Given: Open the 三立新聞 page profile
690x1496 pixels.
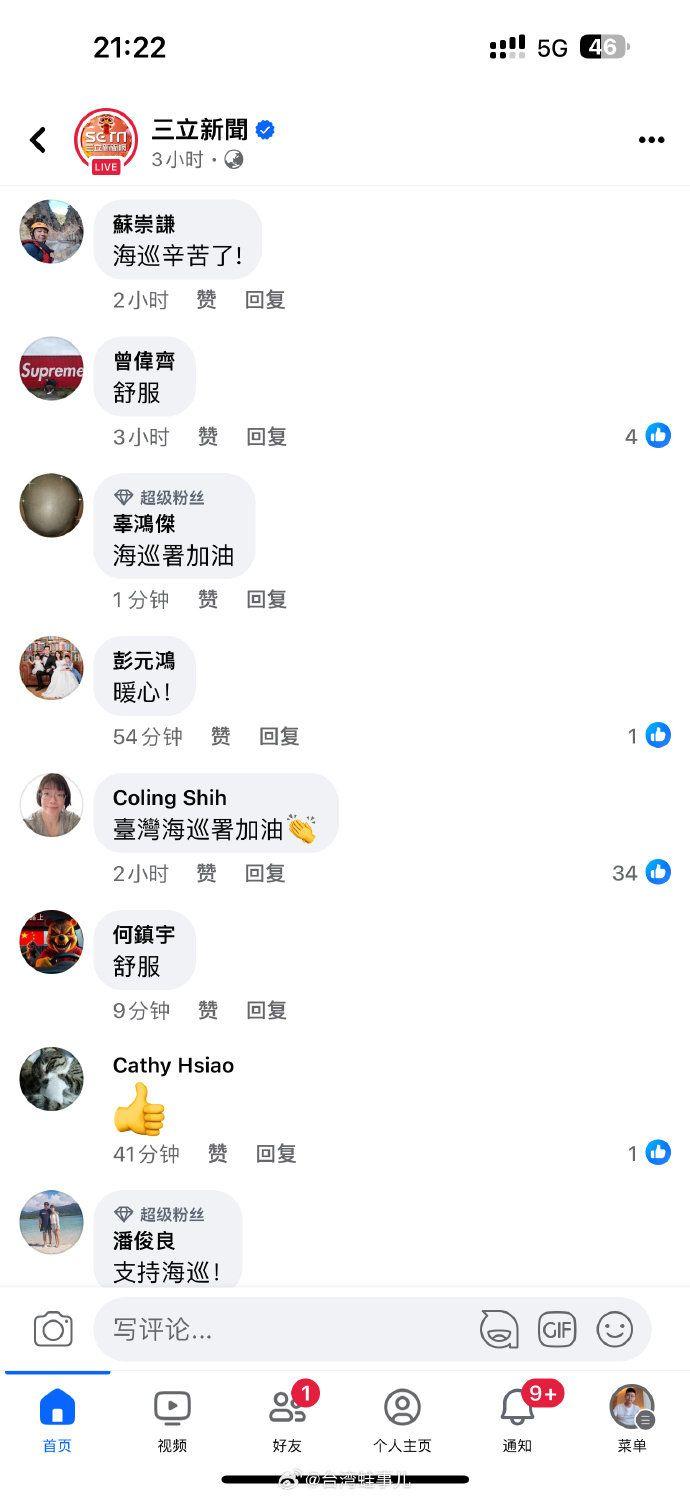Looking at the screenshot, I should [200, 129].
